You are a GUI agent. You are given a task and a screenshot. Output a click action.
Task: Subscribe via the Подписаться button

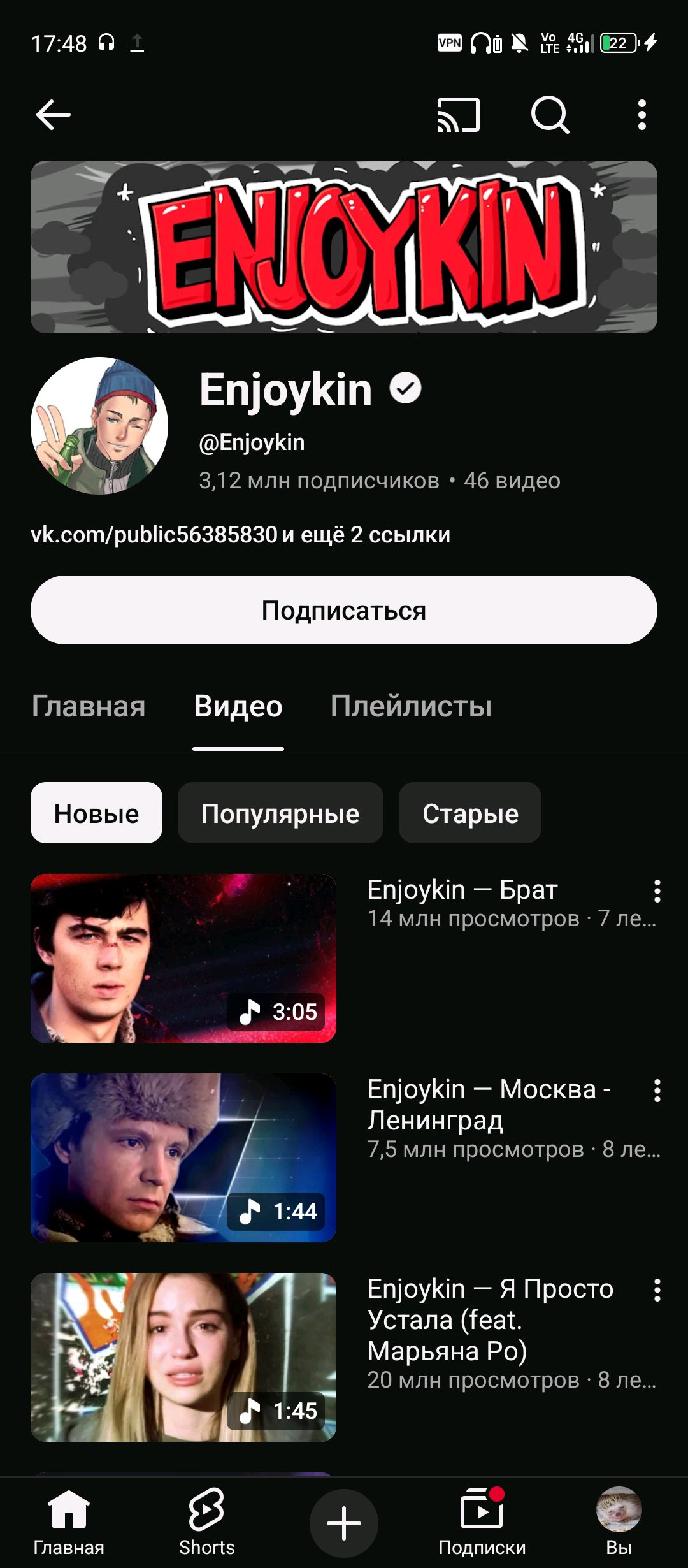[x=344, y=610]
